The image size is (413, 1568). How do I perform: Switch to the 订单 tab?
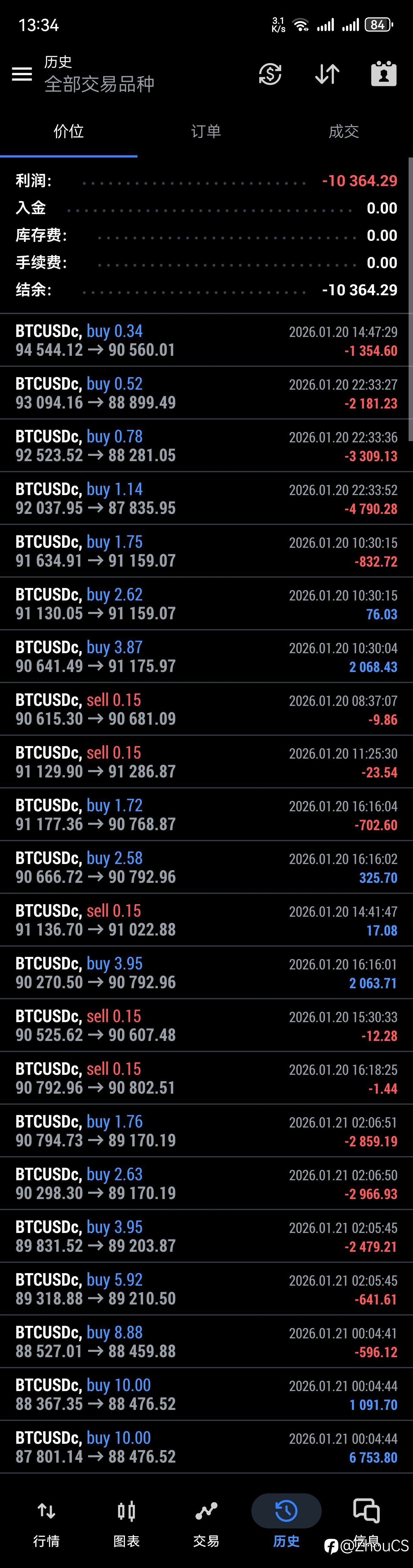206,131
